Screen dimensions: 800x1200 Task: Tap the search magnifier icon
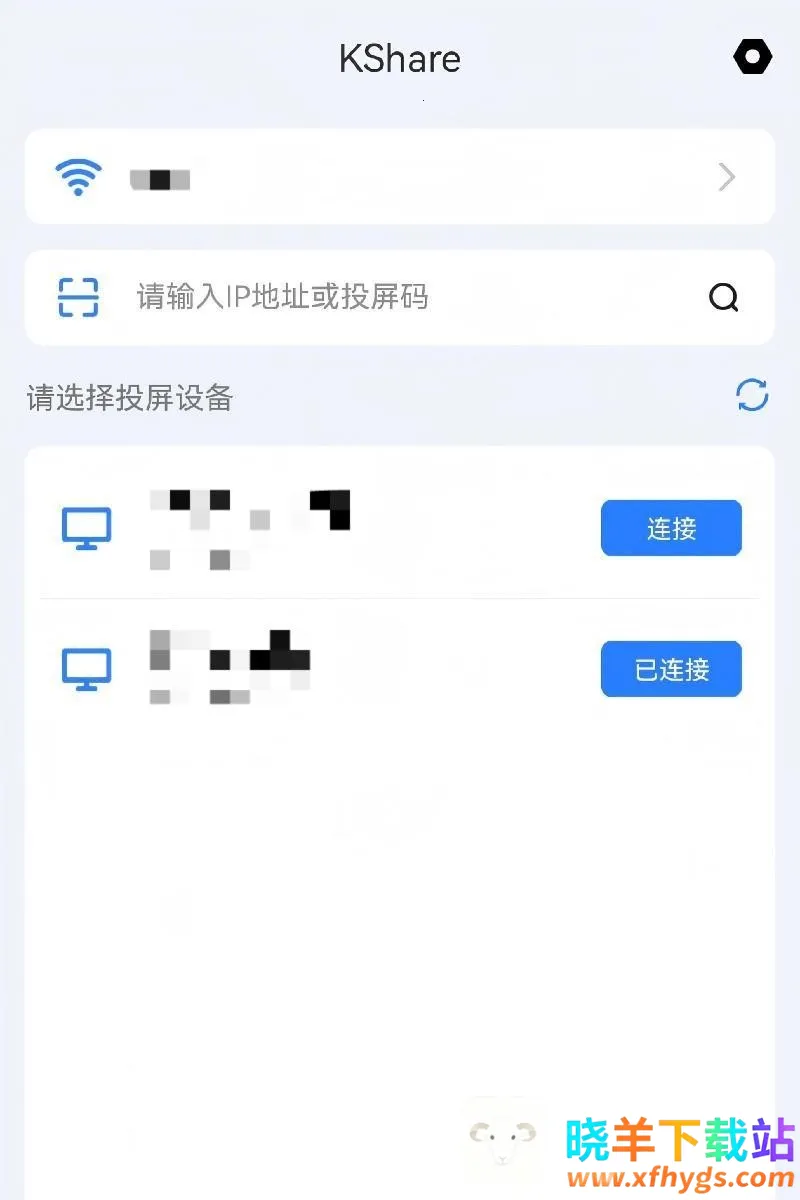[723, 297]
